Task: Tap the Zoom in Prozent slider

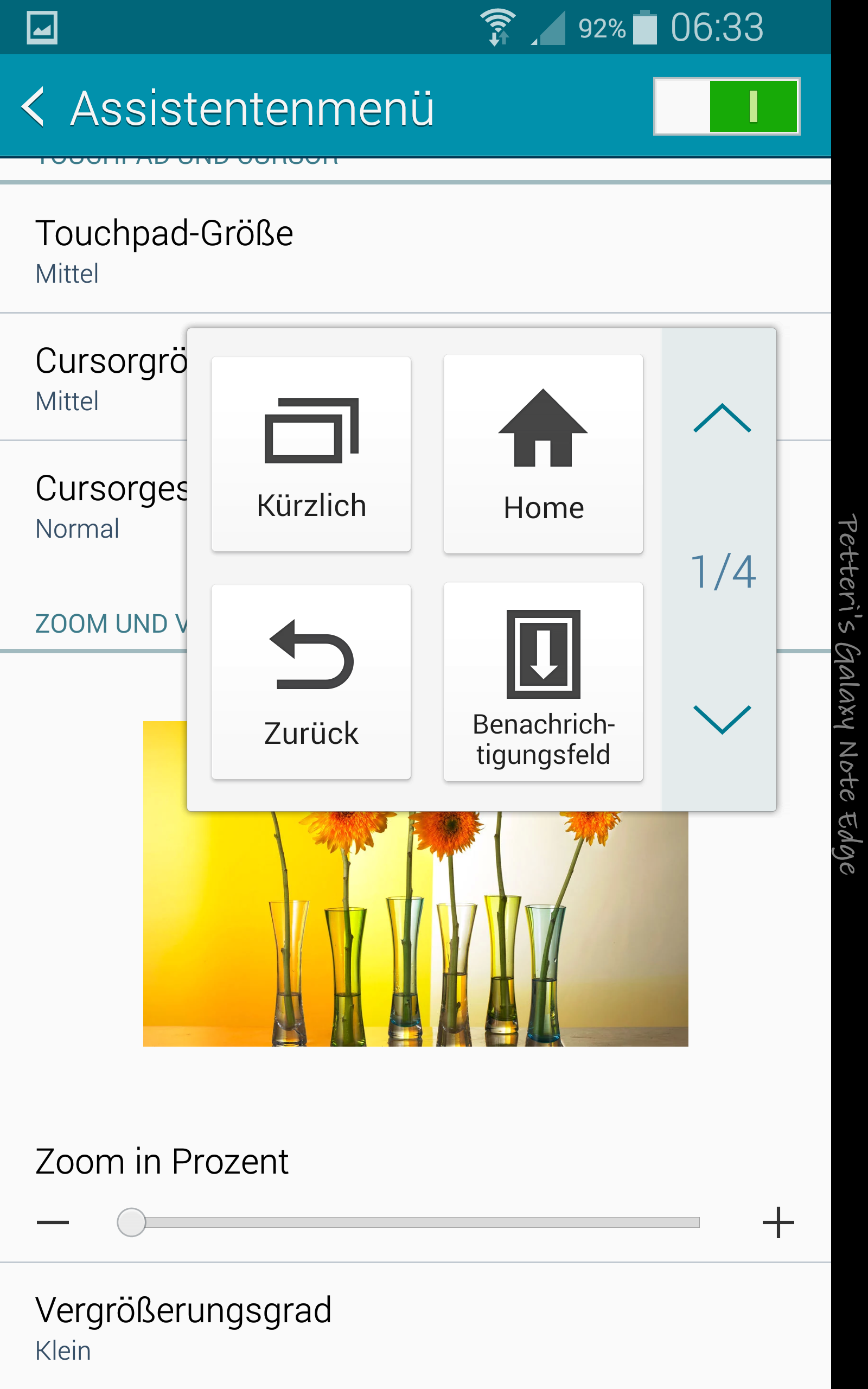Action: [x=408, y=1222]
